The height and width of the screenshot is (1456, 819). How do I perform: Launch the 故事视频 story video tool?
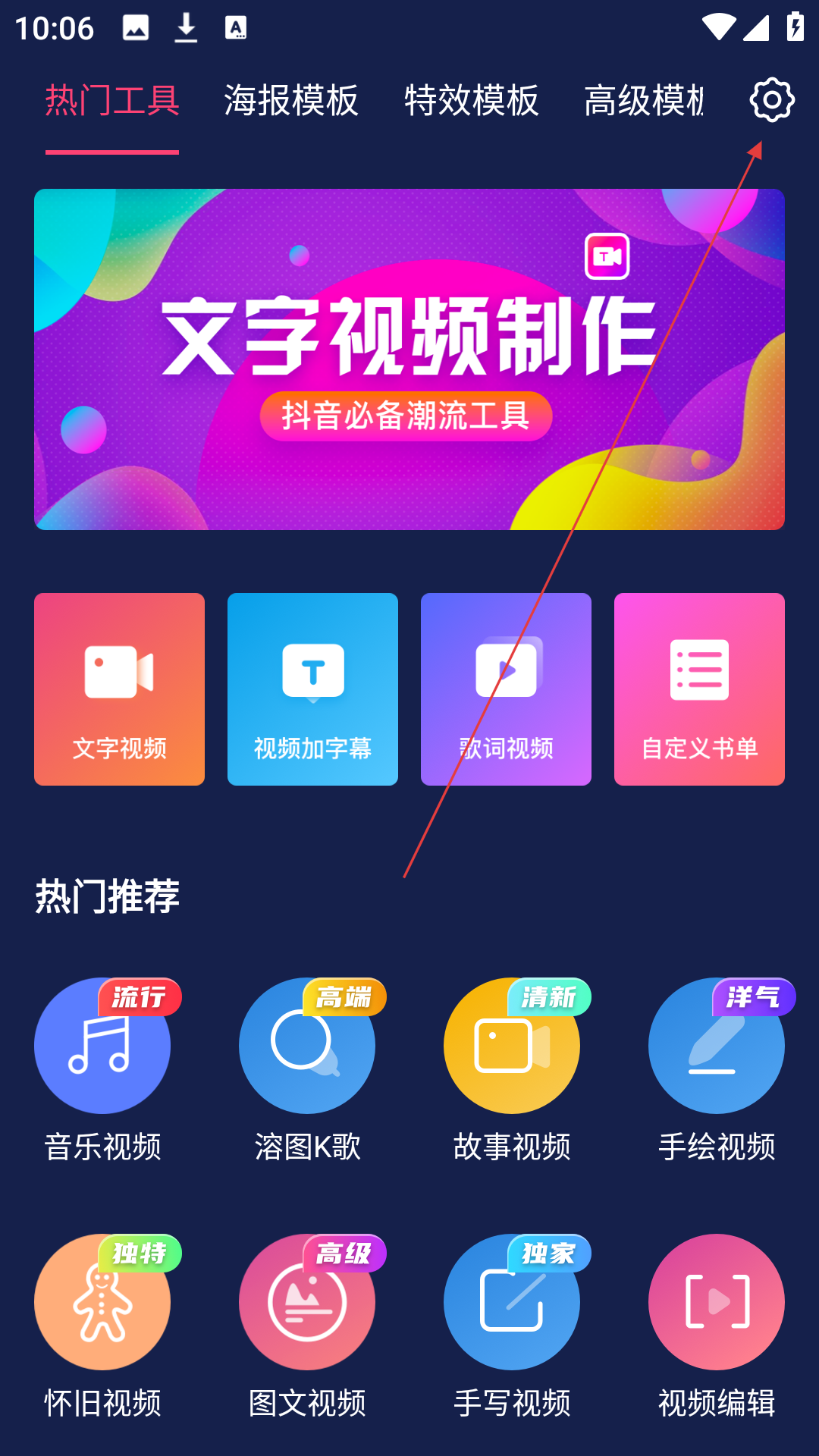coord(512,1046)
